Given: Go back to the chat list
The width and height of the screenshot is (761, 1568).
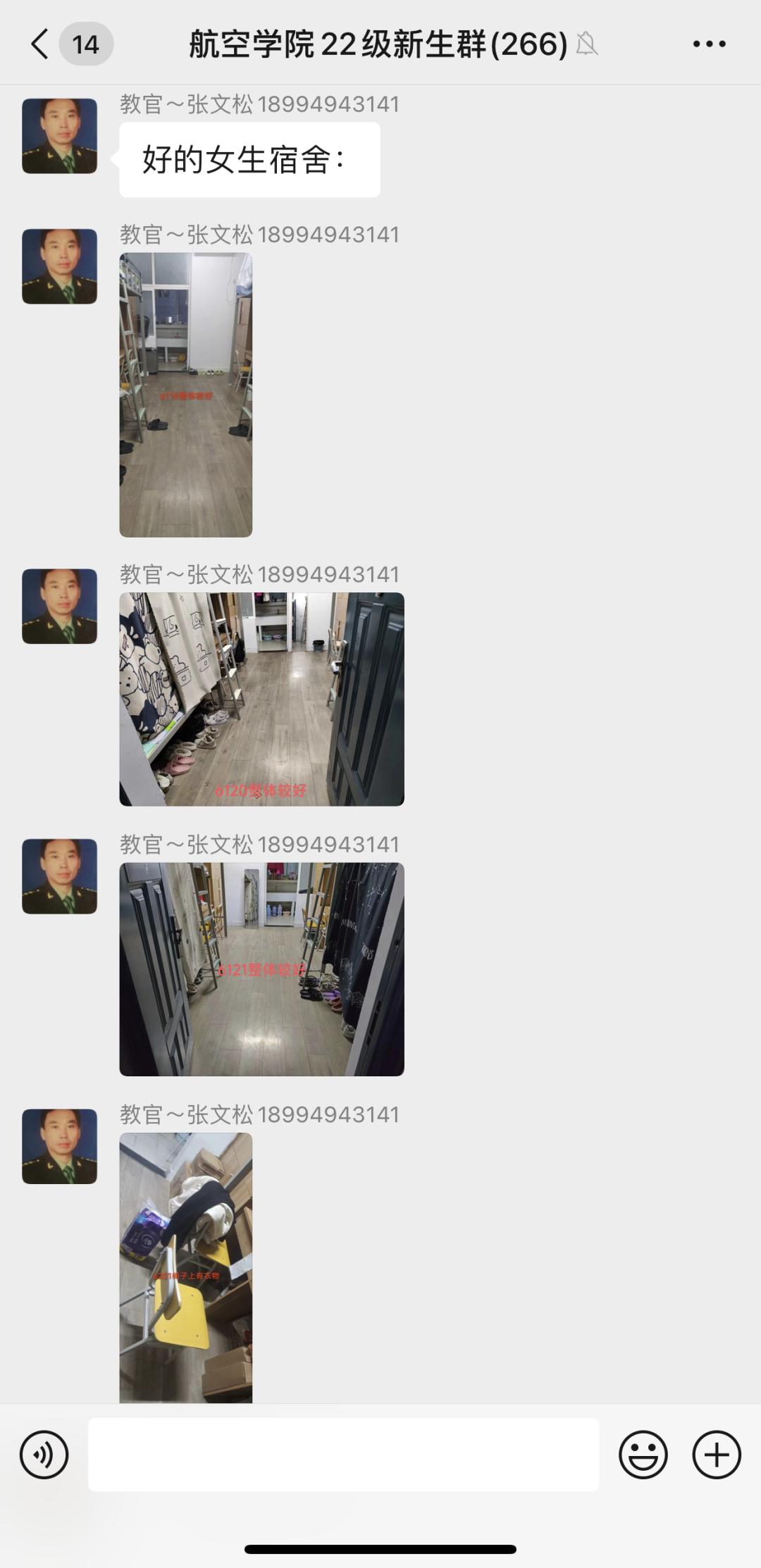Looking at the screenshot, I should click(41, 44).
